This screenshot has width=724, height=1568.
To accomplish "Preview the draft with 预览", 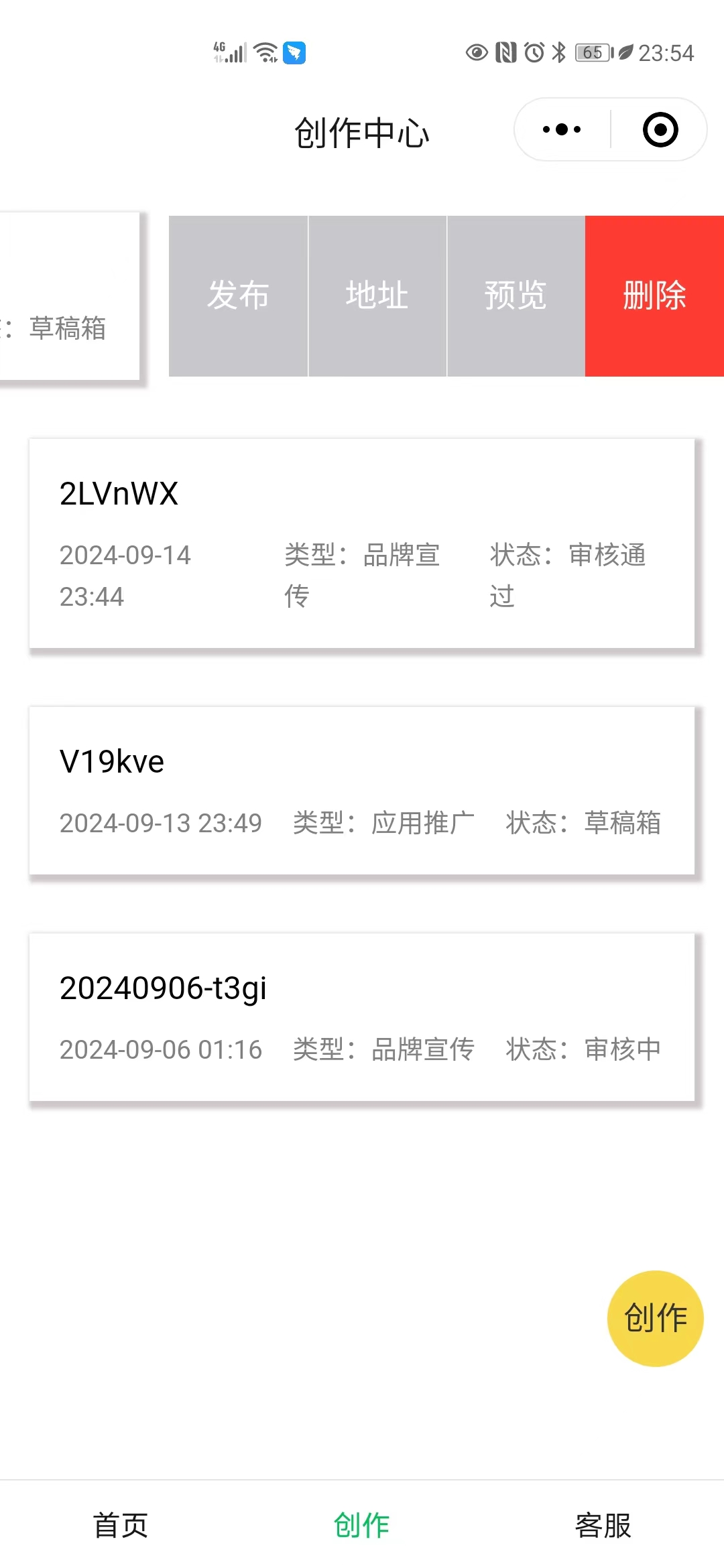I will click(x=516, y=296).
